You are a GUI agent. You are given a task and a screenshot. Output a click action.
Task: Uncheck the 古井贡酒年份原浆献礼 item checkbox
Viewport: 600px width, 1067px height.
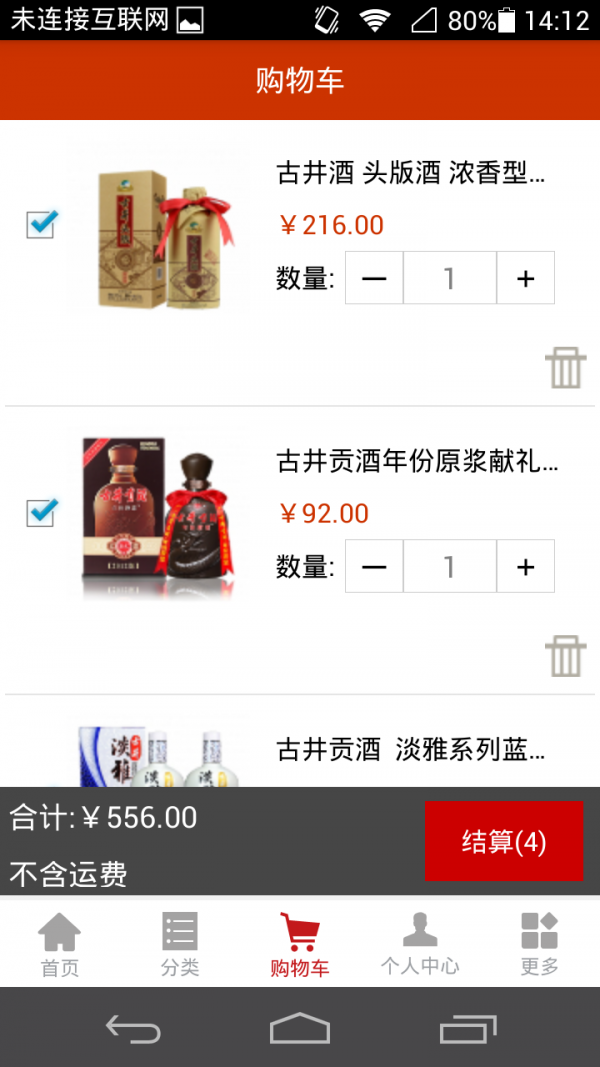click(x=41, y=512)
